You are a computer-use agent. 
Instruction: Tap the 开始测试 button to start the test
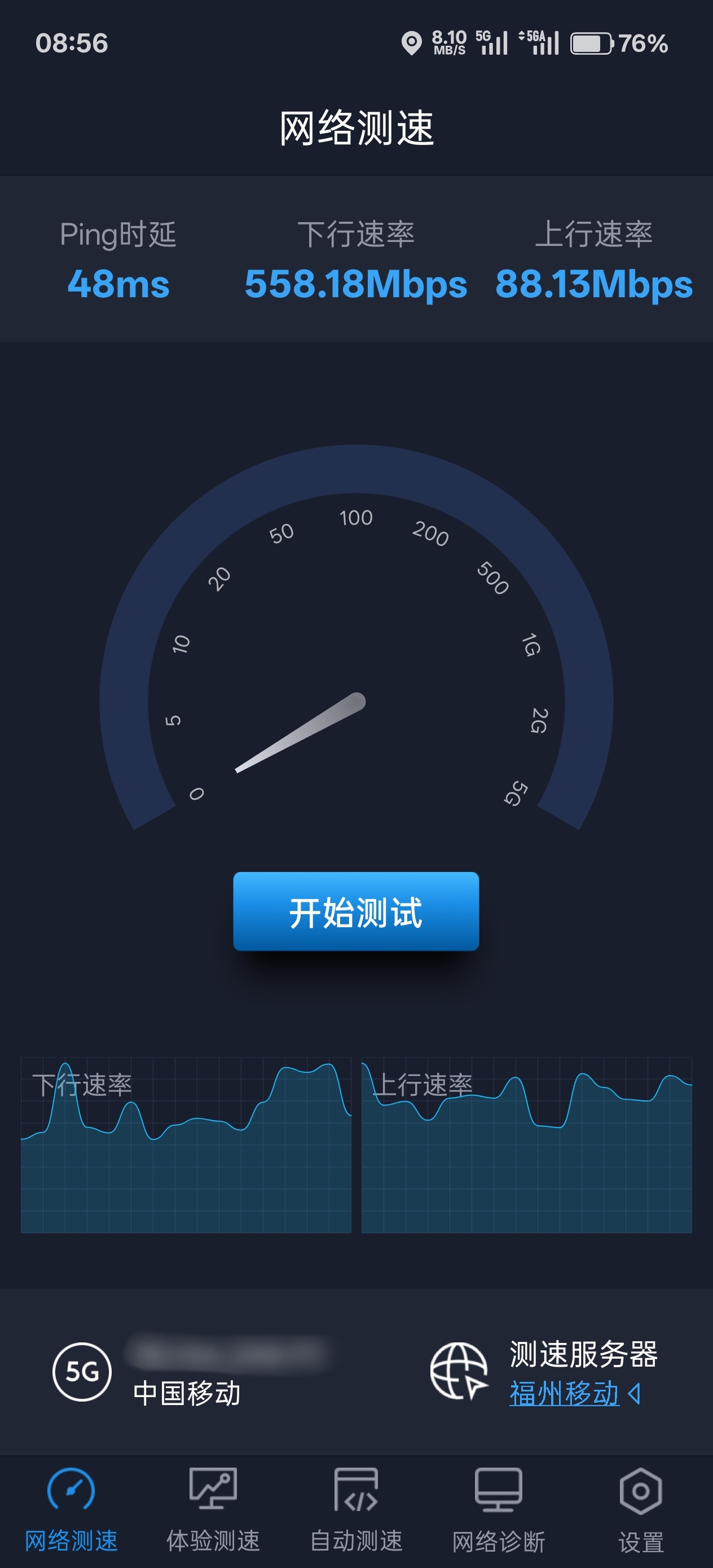click(355, 911)
